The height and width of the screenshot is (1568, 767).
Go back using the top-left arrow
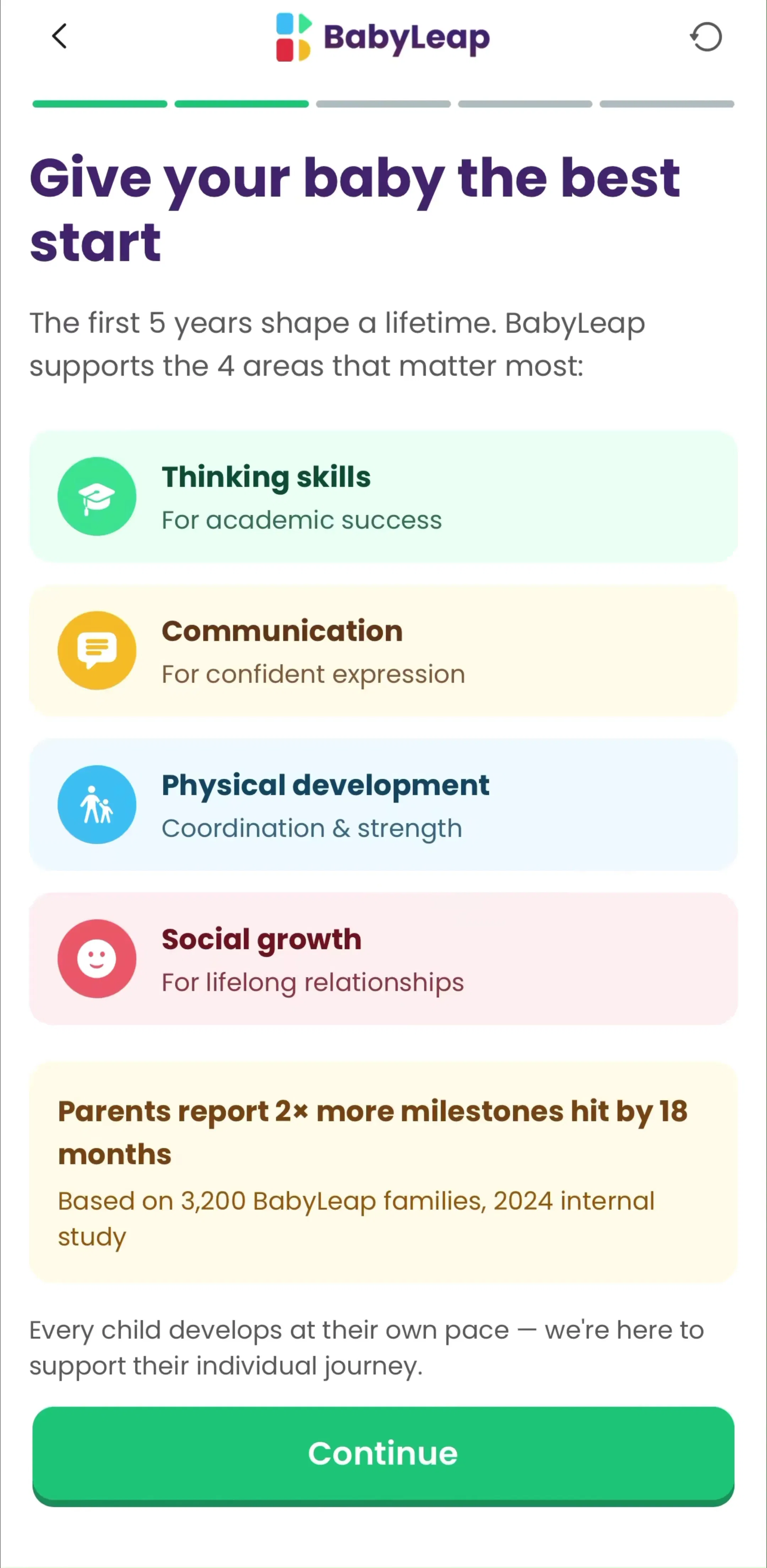click(59, 37)
